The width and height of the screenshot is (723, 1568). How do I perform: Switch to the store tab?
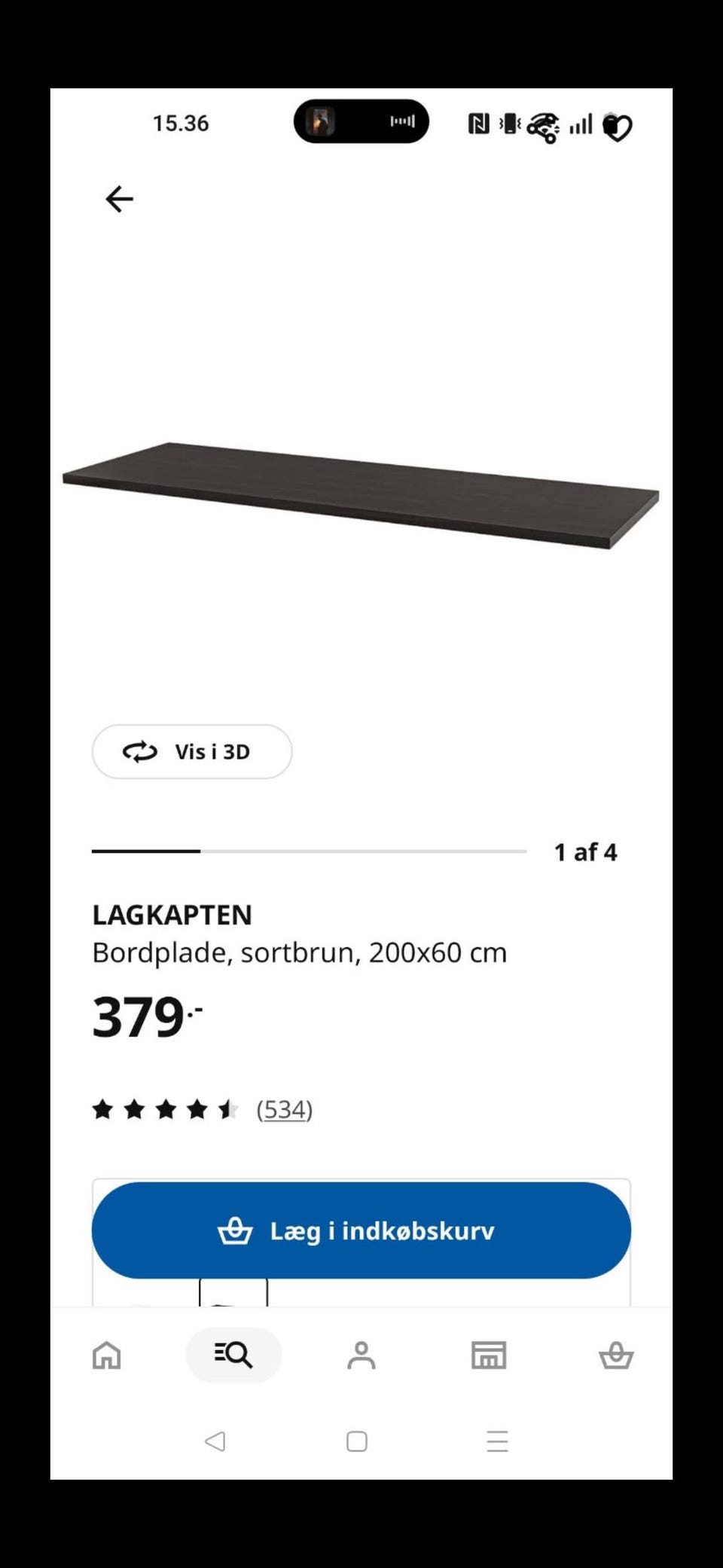tap(489, 1355)
